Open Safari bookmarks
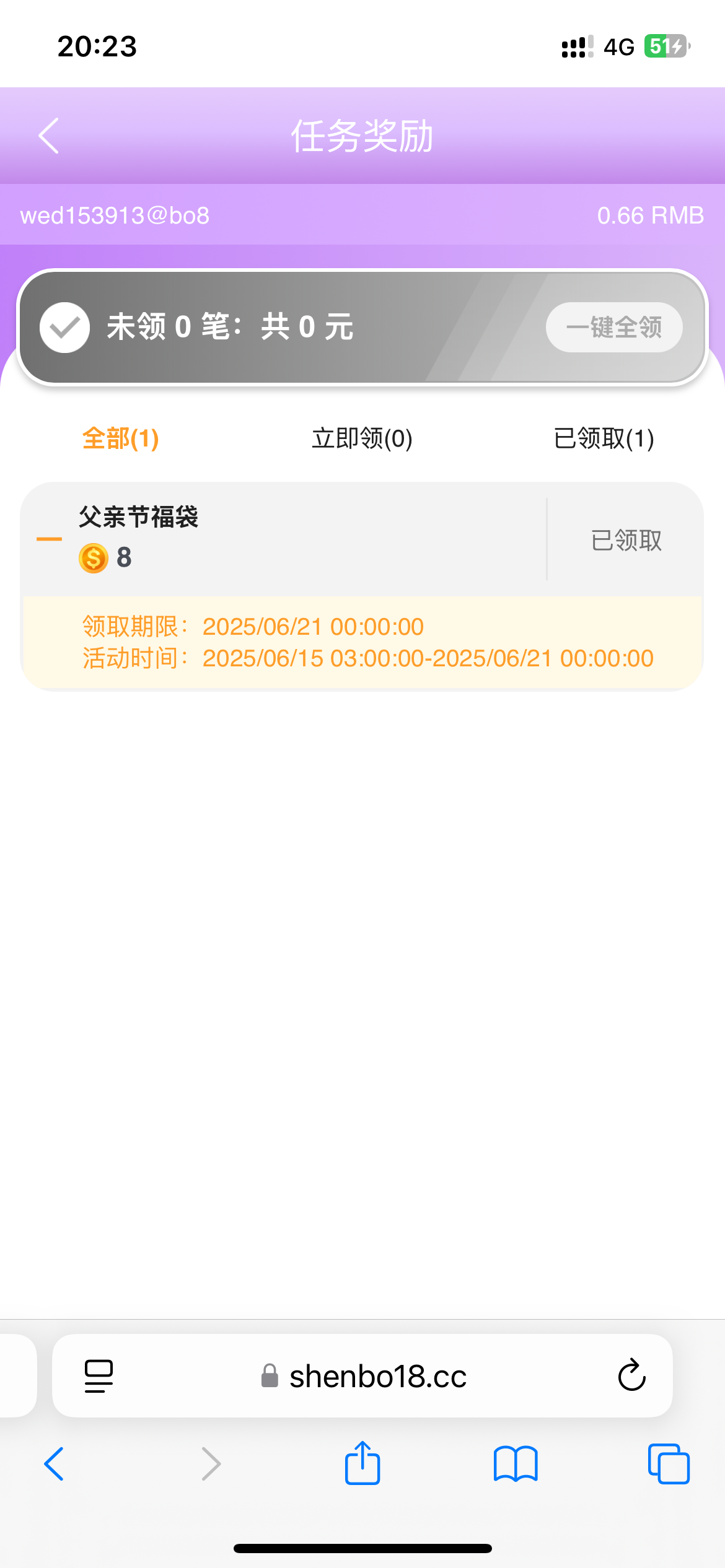725x1568 pixels. (516, 1464)
